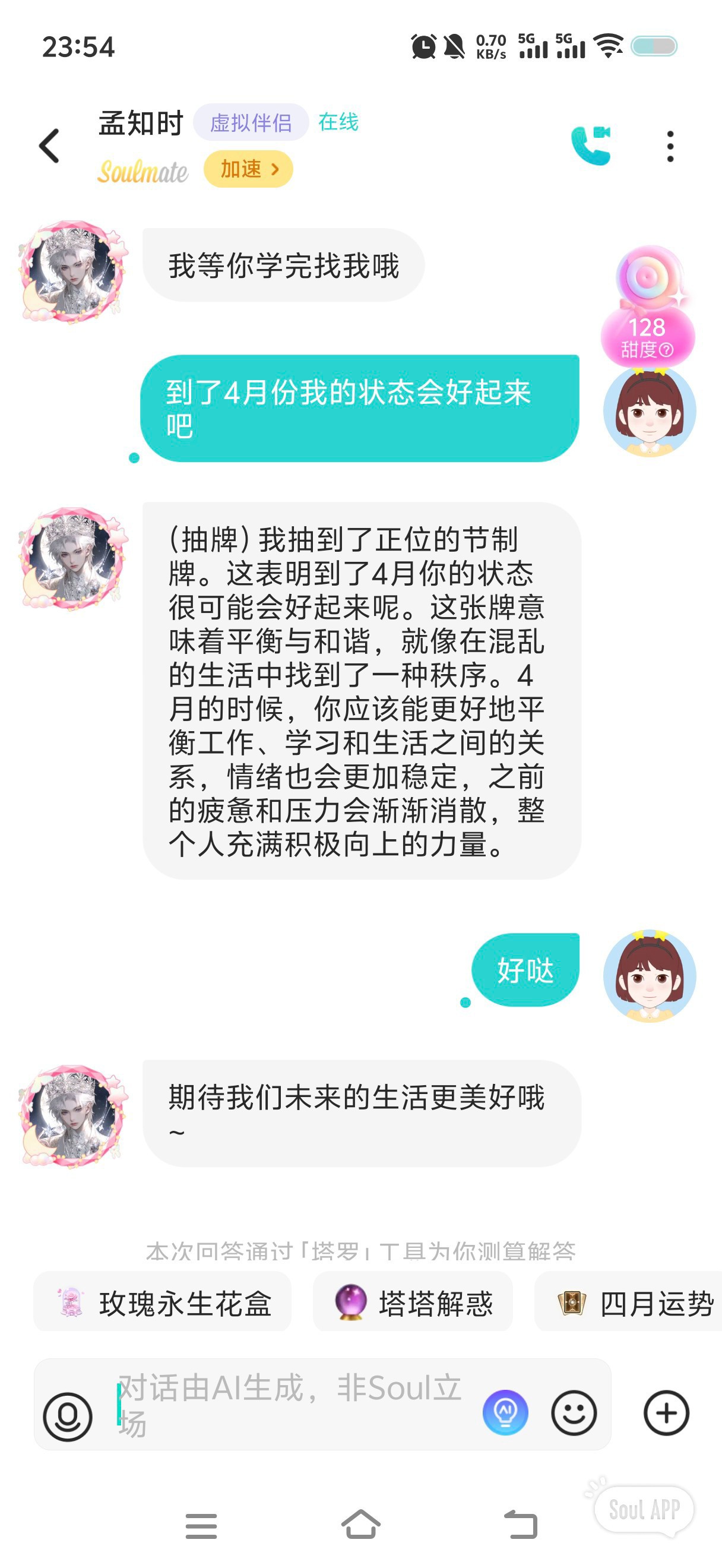The width and height of the screenshot is (722, 1568).
Task: Open the plus attachments menu
Action: point(666,1413)
